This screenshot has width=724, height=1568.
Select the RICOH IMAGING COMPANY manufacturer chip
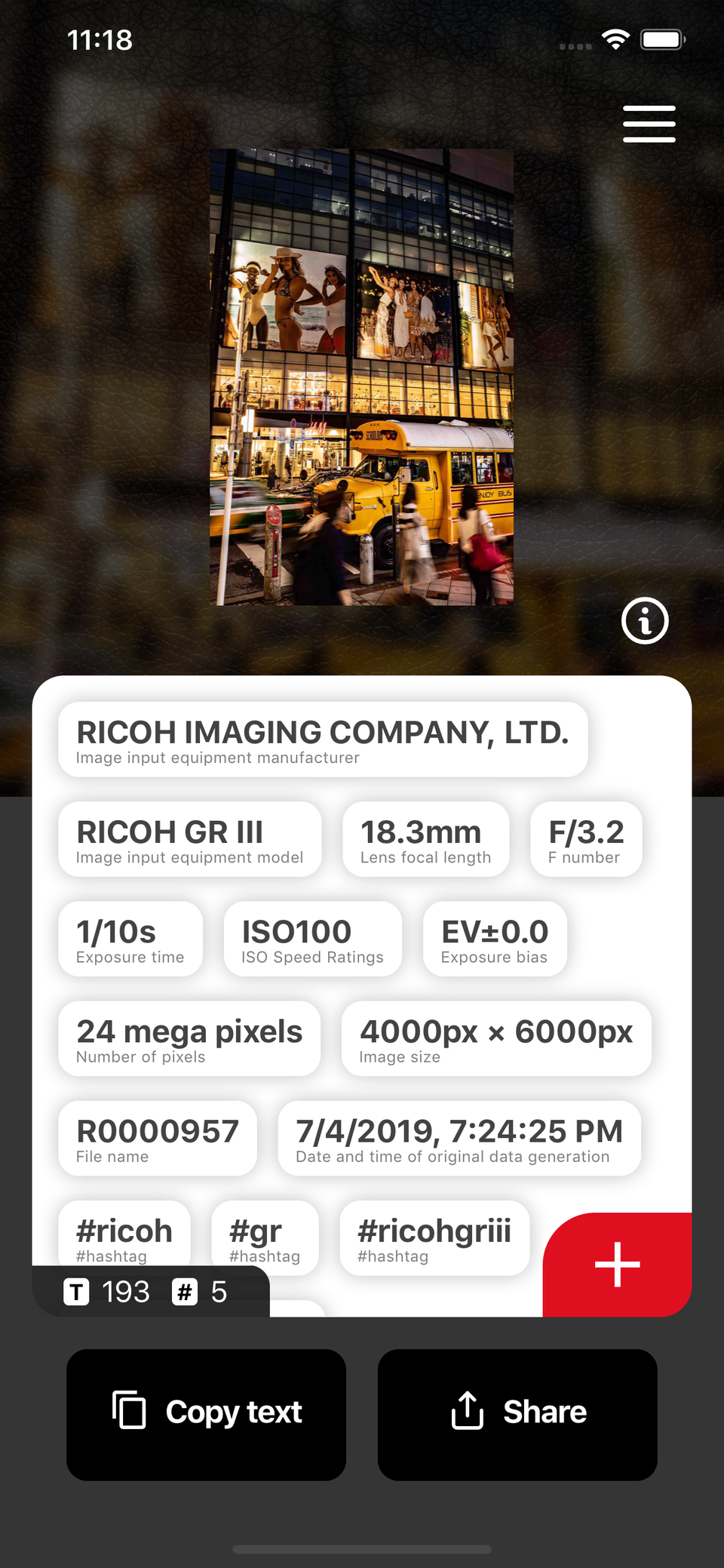[323, 739]
